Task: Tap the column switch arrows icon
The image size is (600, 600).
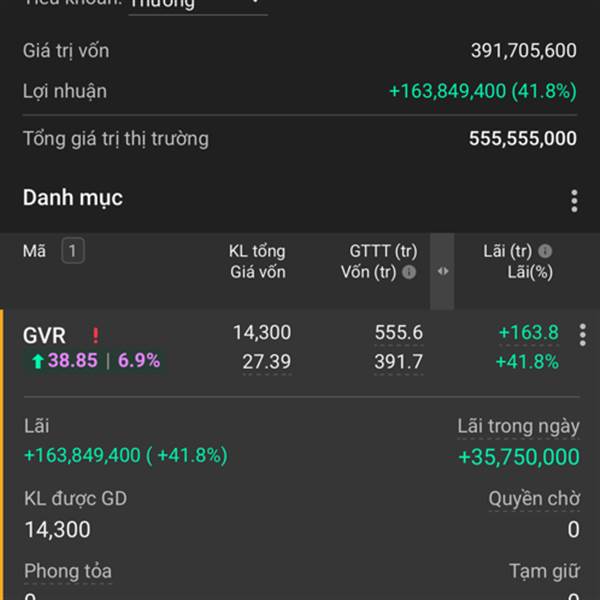Action: click(x=442, y=271)
